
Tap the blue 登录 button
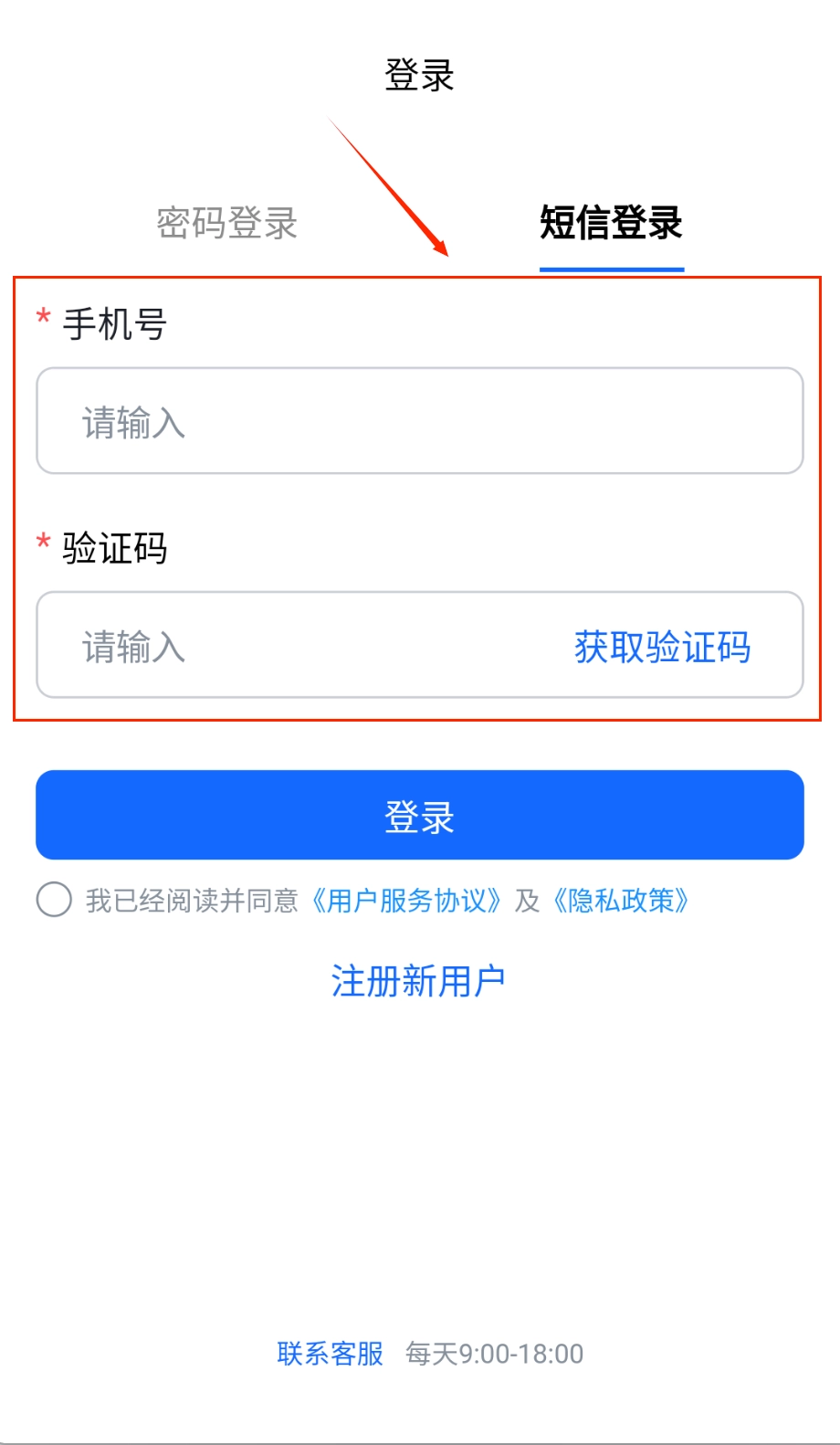coord(419,815)
